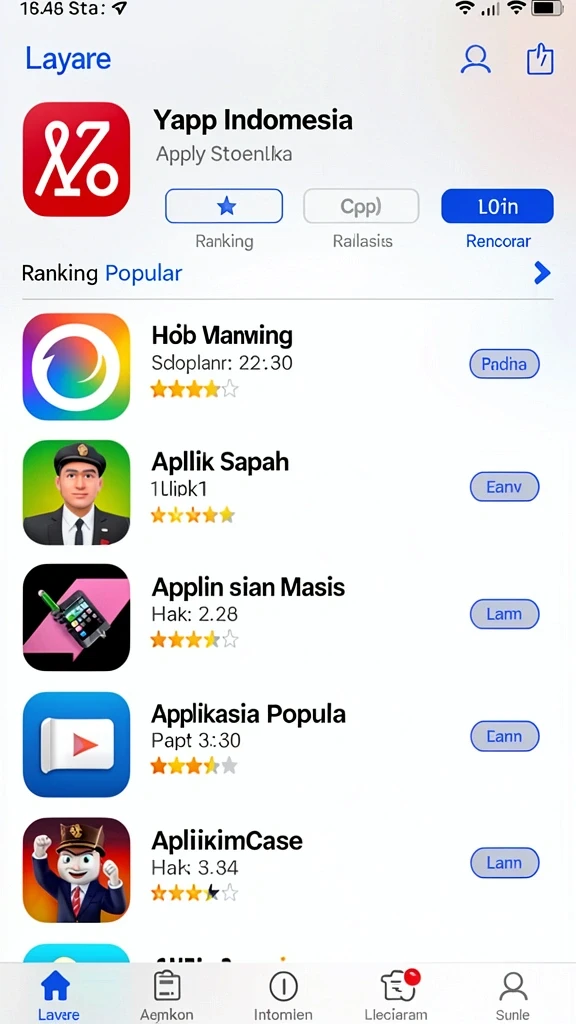
Task: Switch to the Sunle profile tab
Action: point(513,995)
